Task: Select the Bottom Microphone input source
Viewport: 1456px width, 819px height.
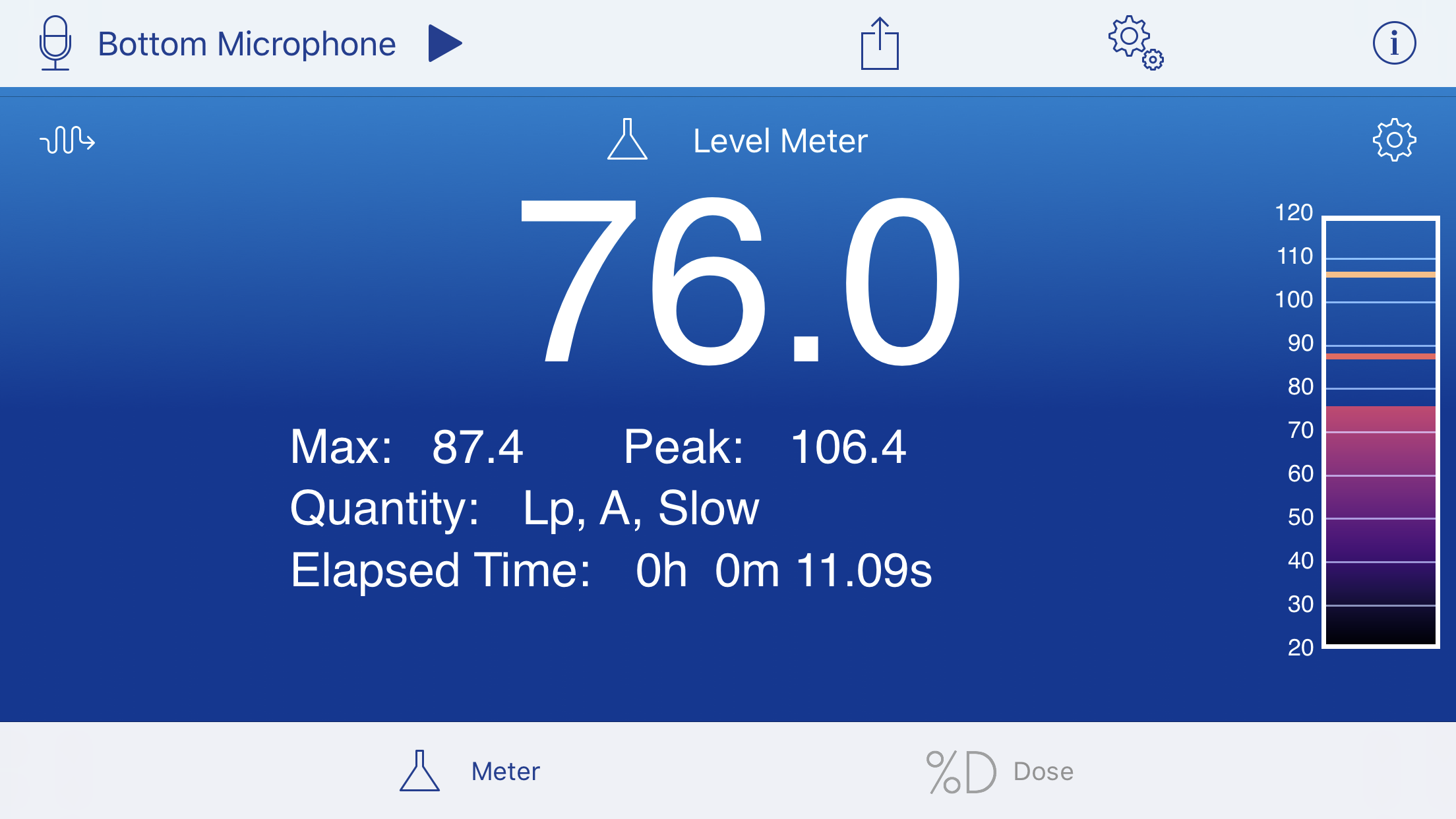Action: click(218, 44)
